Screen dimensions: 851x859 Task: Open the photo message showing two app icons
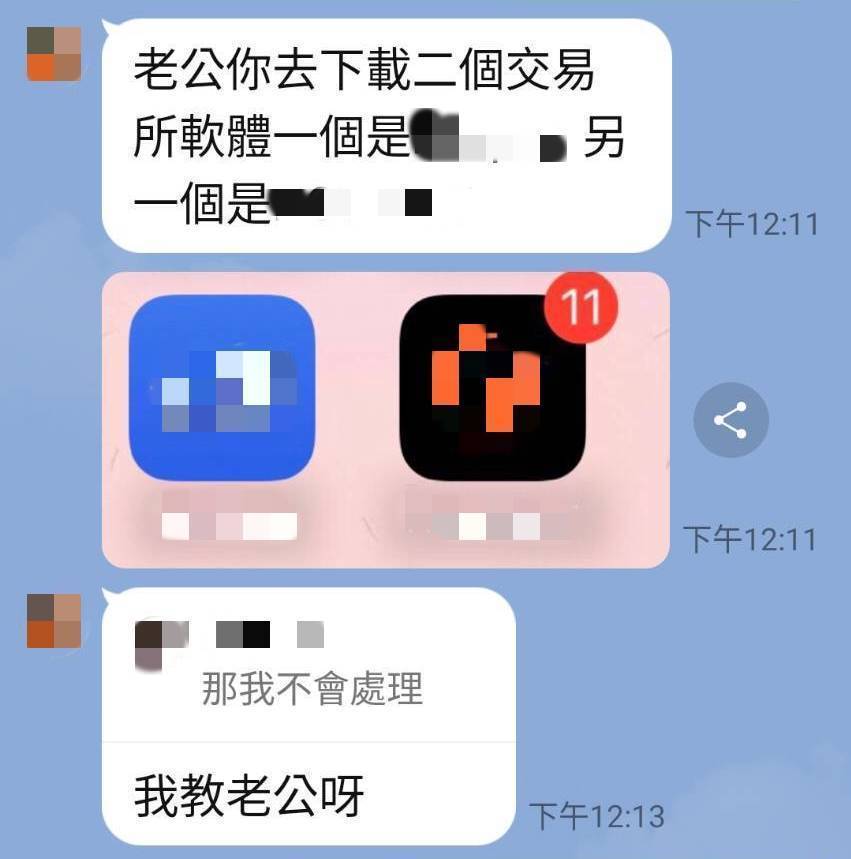coord(385,420)
